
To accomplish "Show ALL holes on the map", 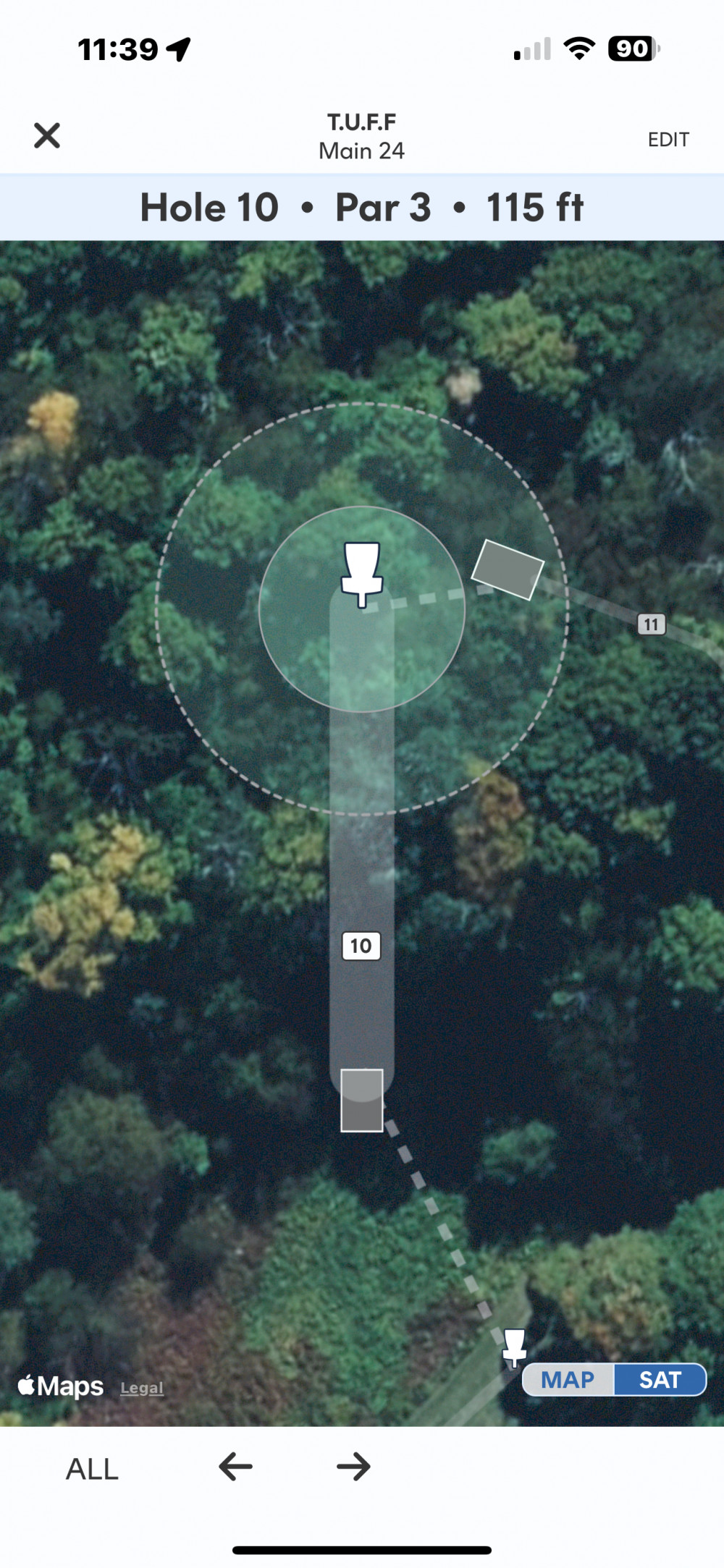I will (x=92, y=1469).
